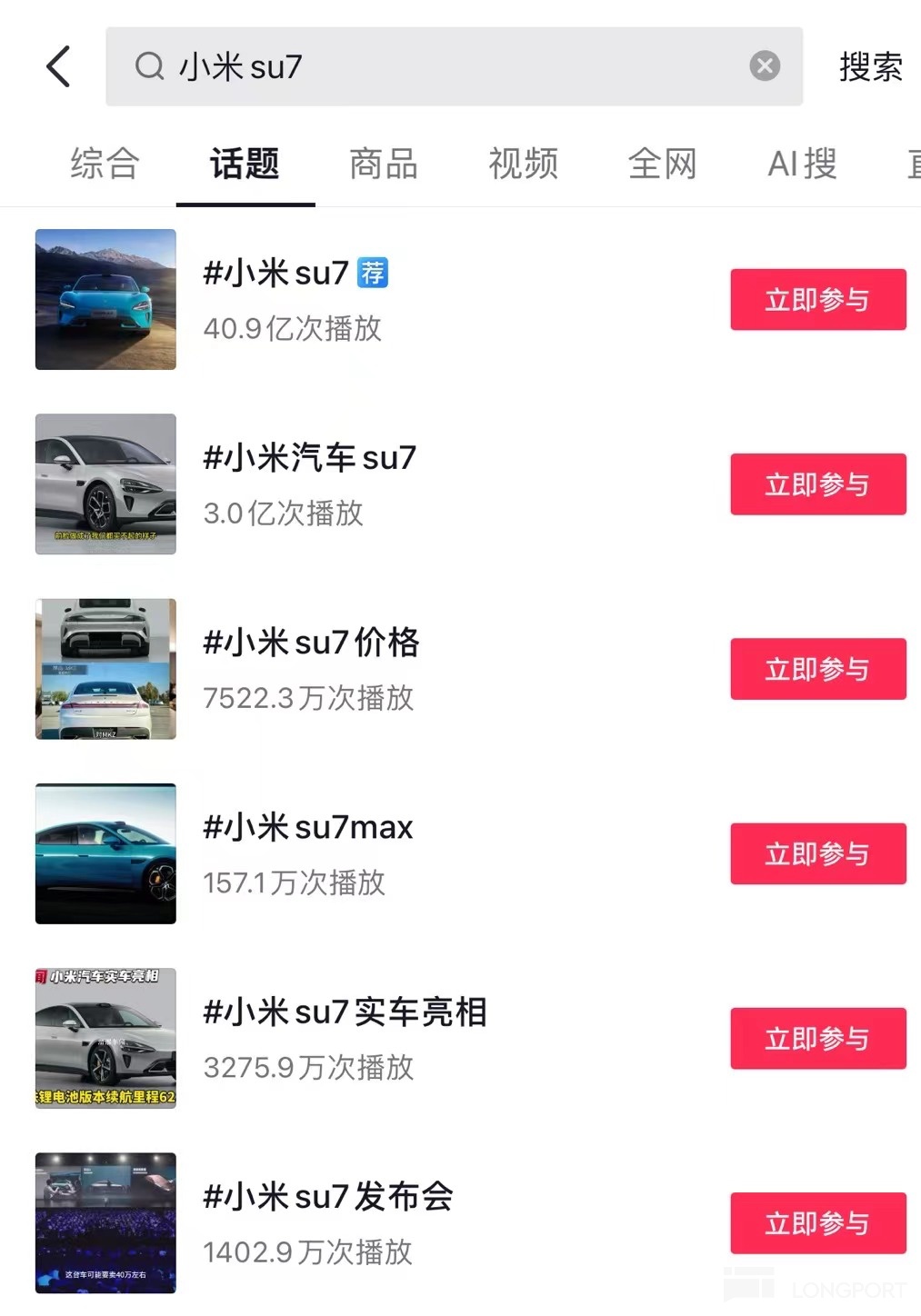Switch to the 商品 tab
This screenshot has height=1316, width=921.
[384, 164]
